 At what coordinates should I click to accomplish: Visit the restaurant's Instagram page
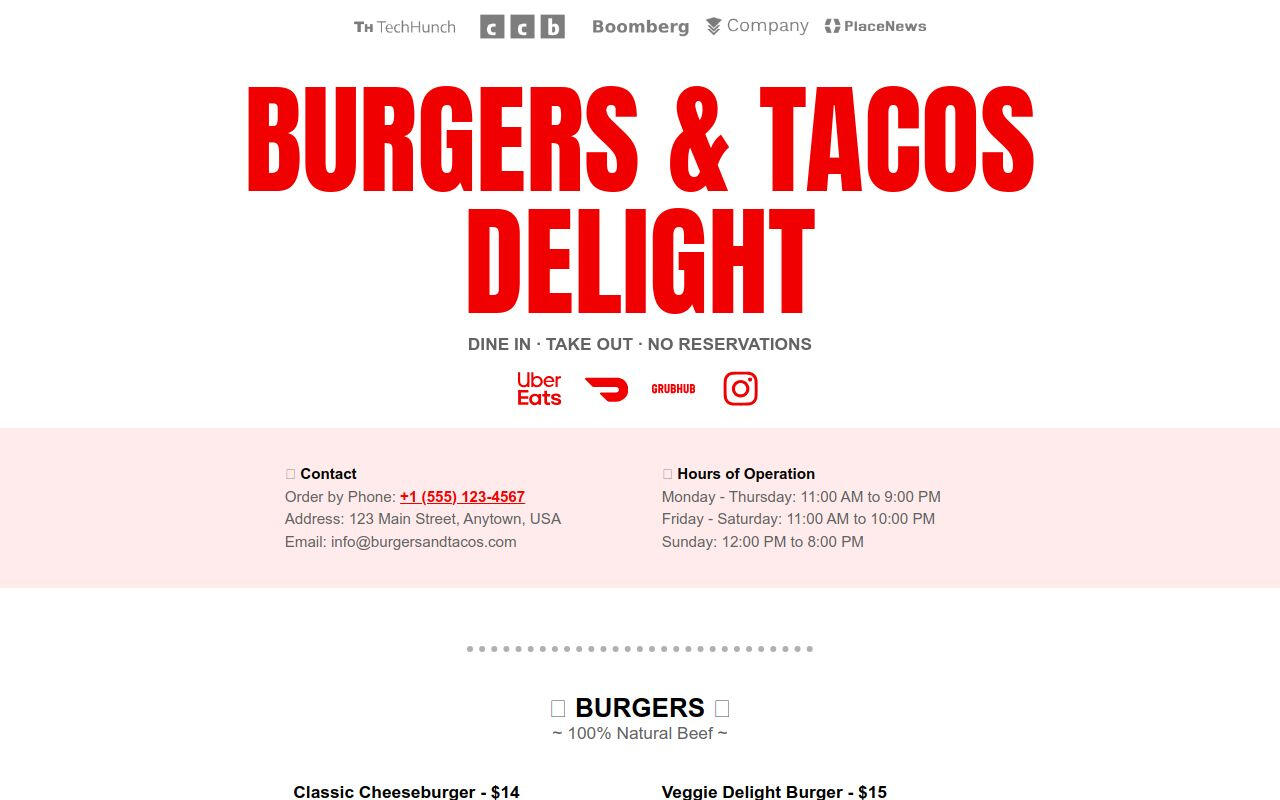pyautogui.click(x=740, y=389)
